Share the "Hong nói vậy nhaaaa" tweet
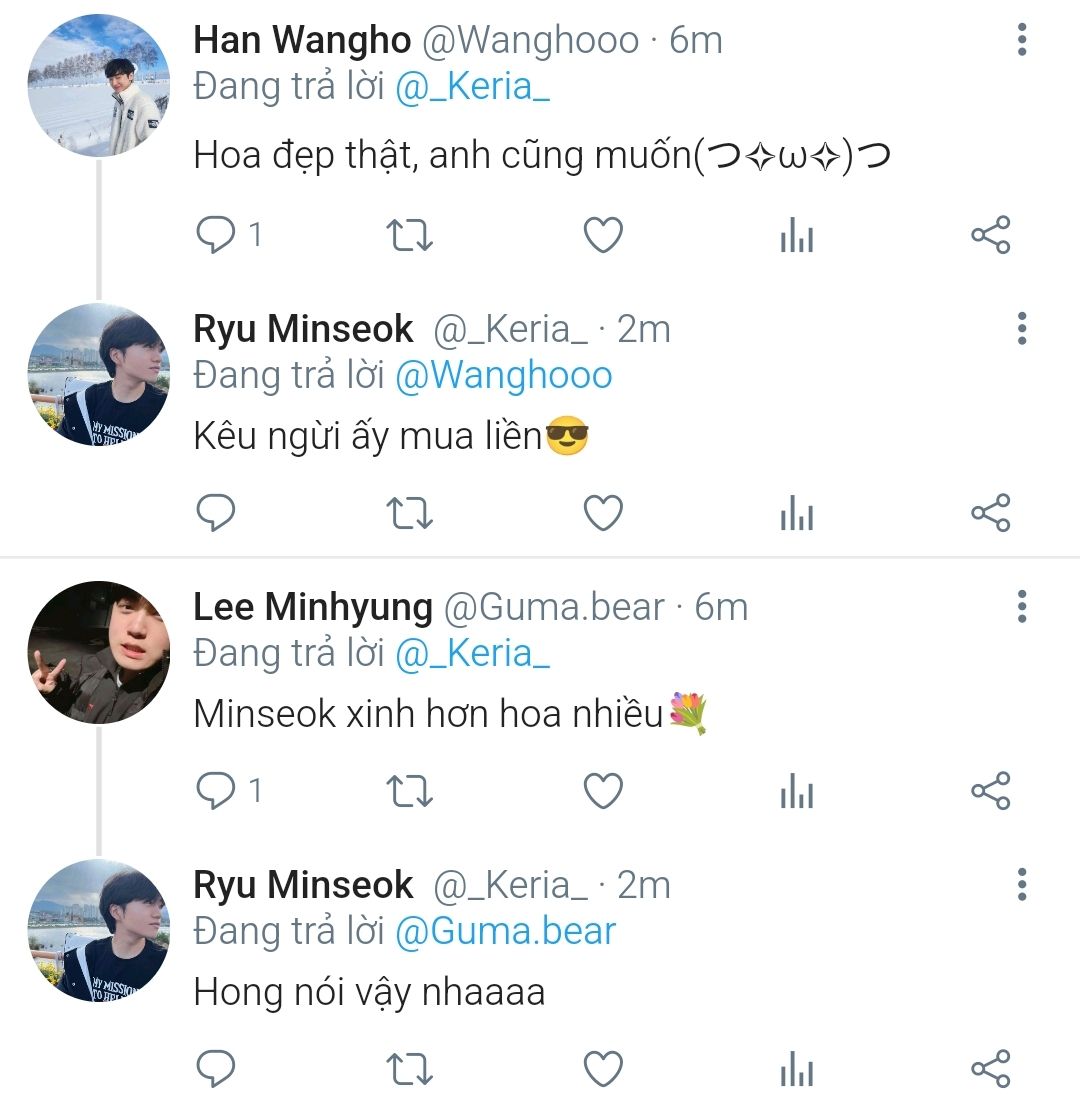 click(990, 1069)
